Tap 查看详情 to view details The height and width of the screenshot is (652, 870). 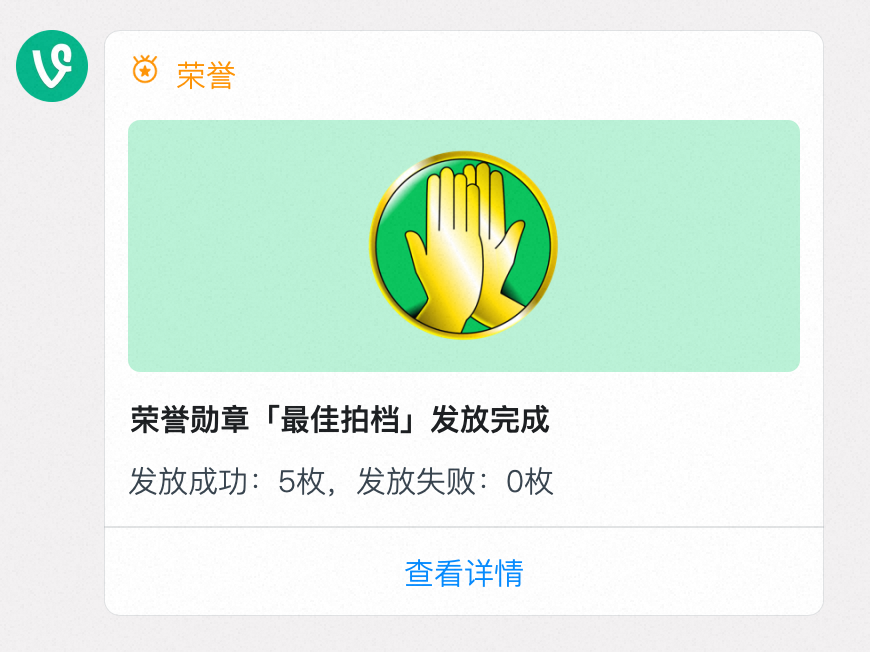[463, 573]
